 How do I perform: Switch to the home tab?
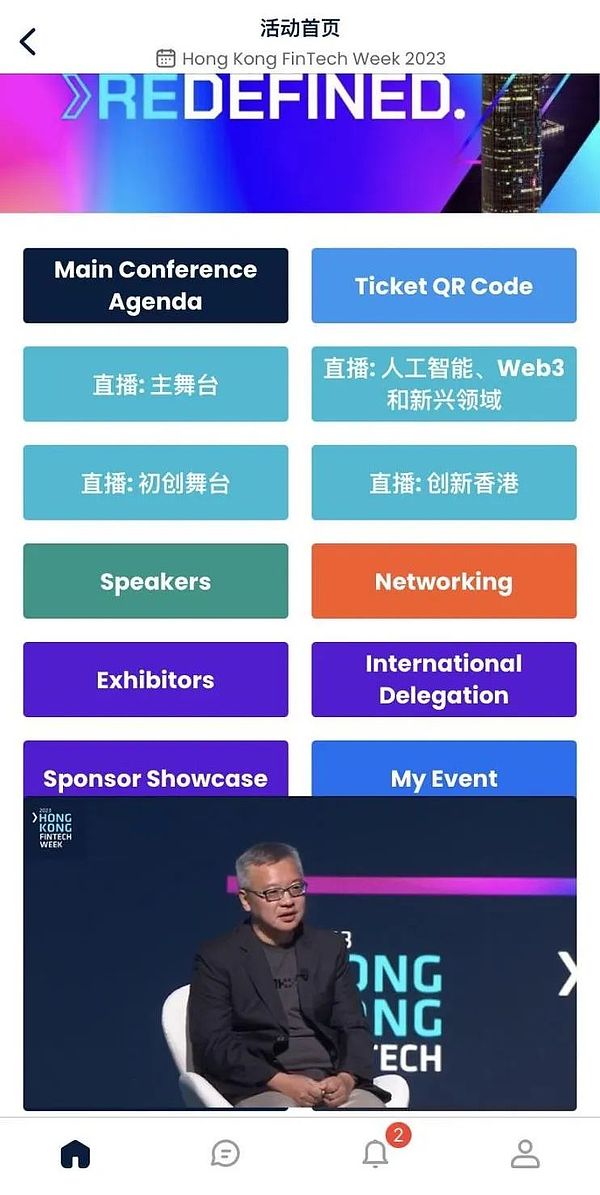coord(75,1154)
